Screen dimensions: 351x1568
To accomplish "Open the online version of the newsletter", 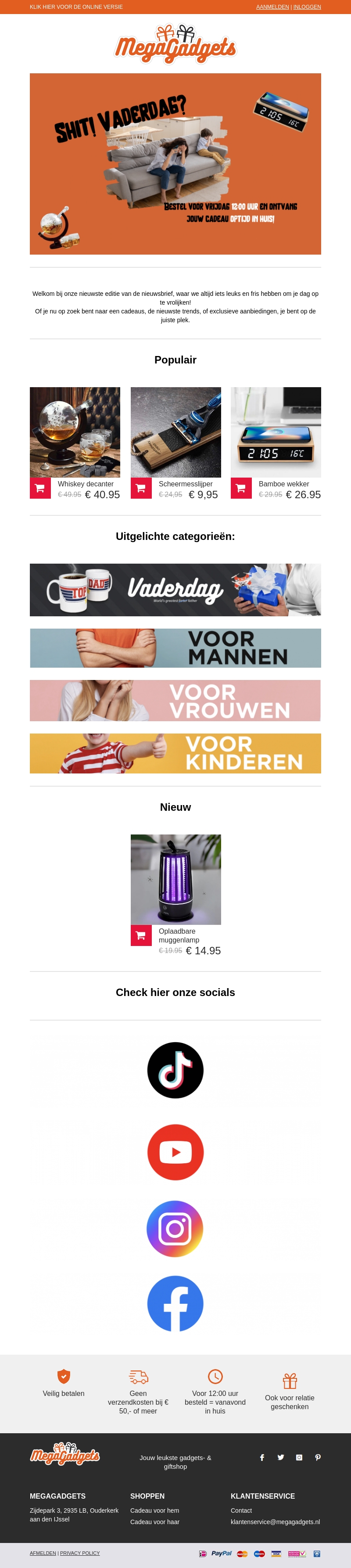I will 76,7.
